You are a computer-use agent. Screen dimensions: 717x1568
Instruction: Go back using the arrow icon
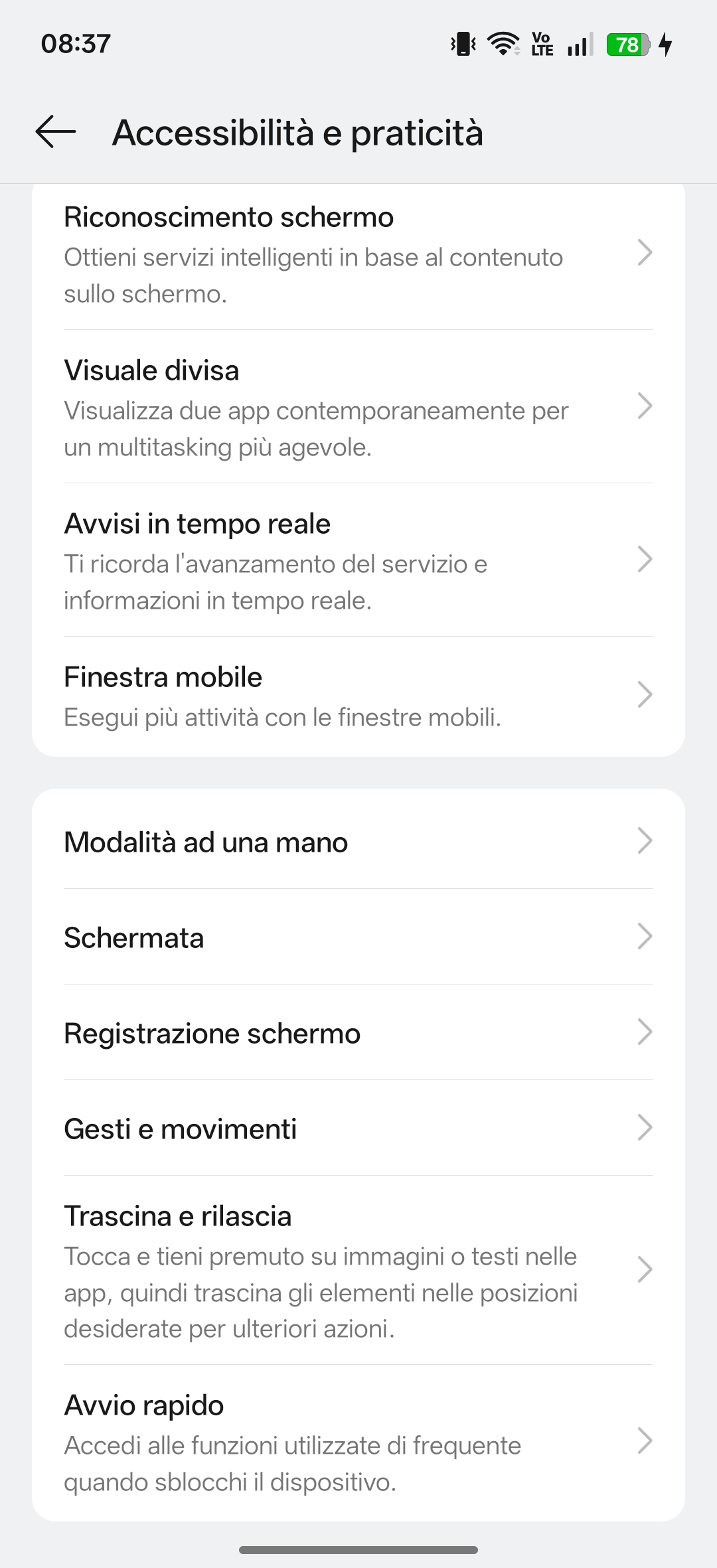[56, 131]
